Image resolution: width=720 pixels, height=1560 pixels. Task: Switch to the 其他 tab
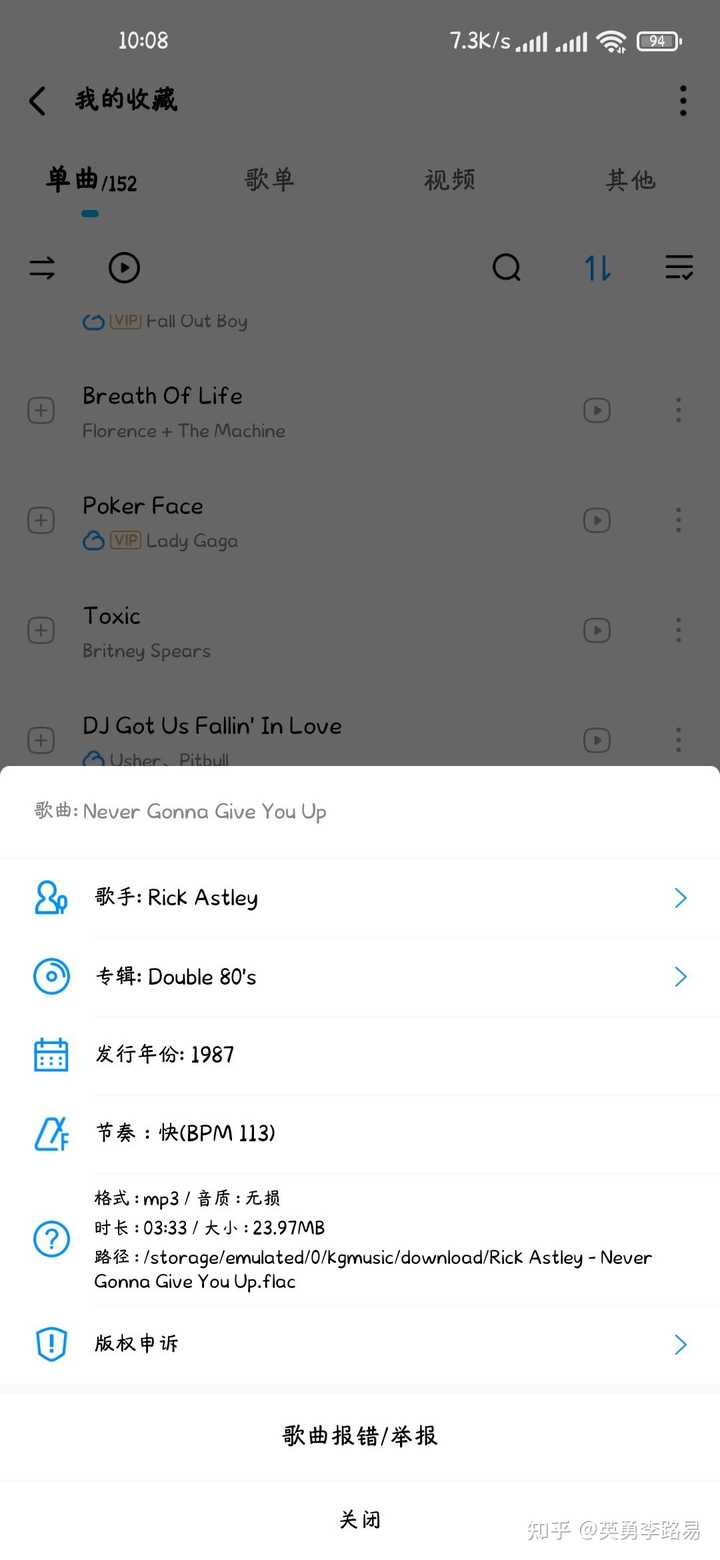[x=630, y=180]
